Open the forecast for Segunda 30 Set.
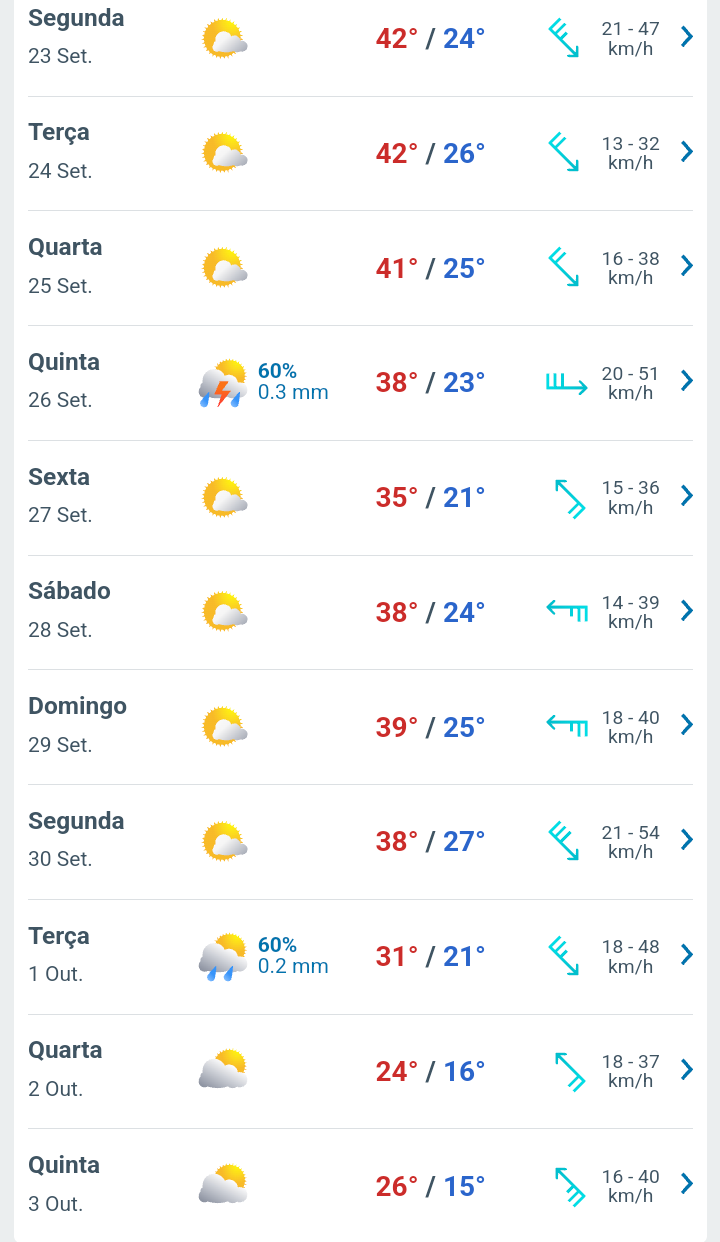 point(360,842)
